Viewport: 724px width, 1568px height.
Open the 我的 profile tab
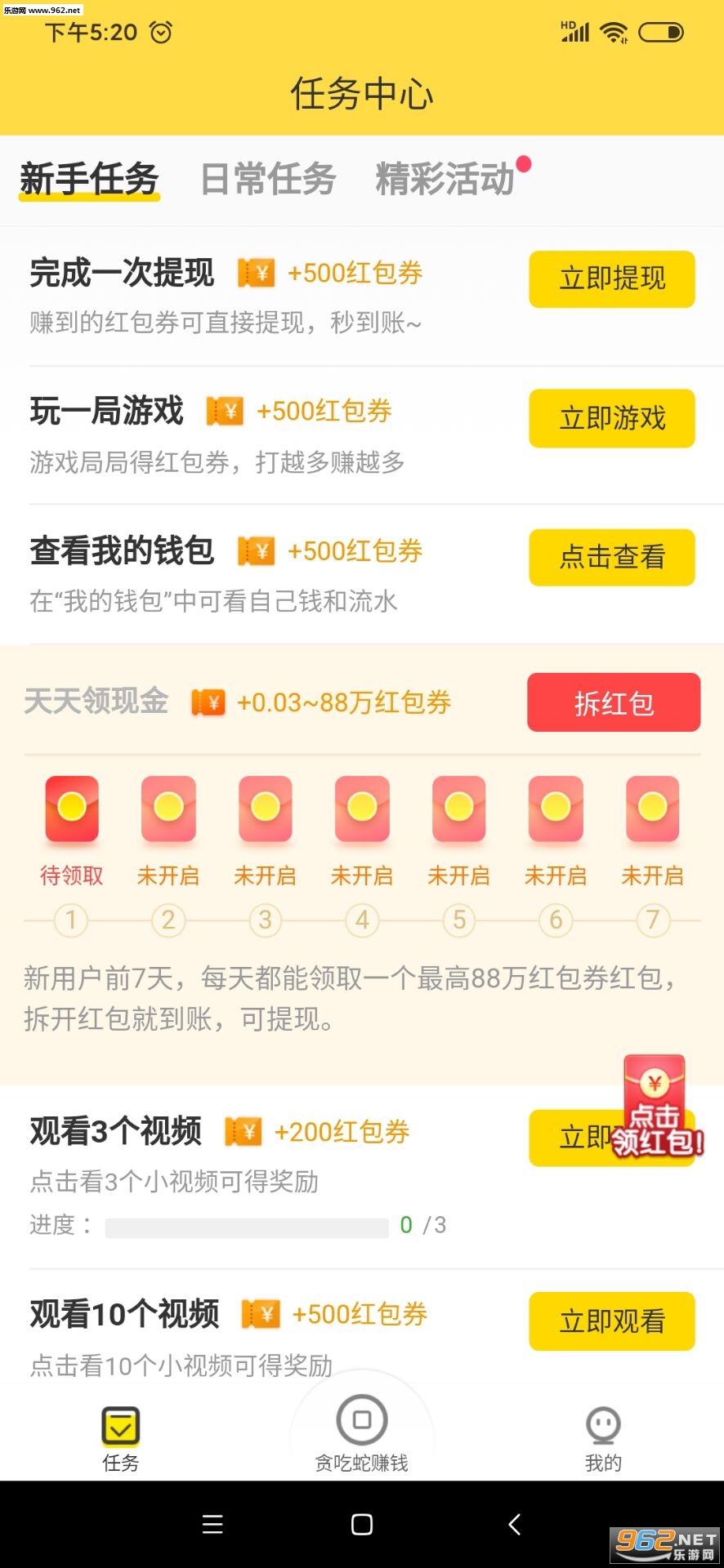[x=603, y=1437]
